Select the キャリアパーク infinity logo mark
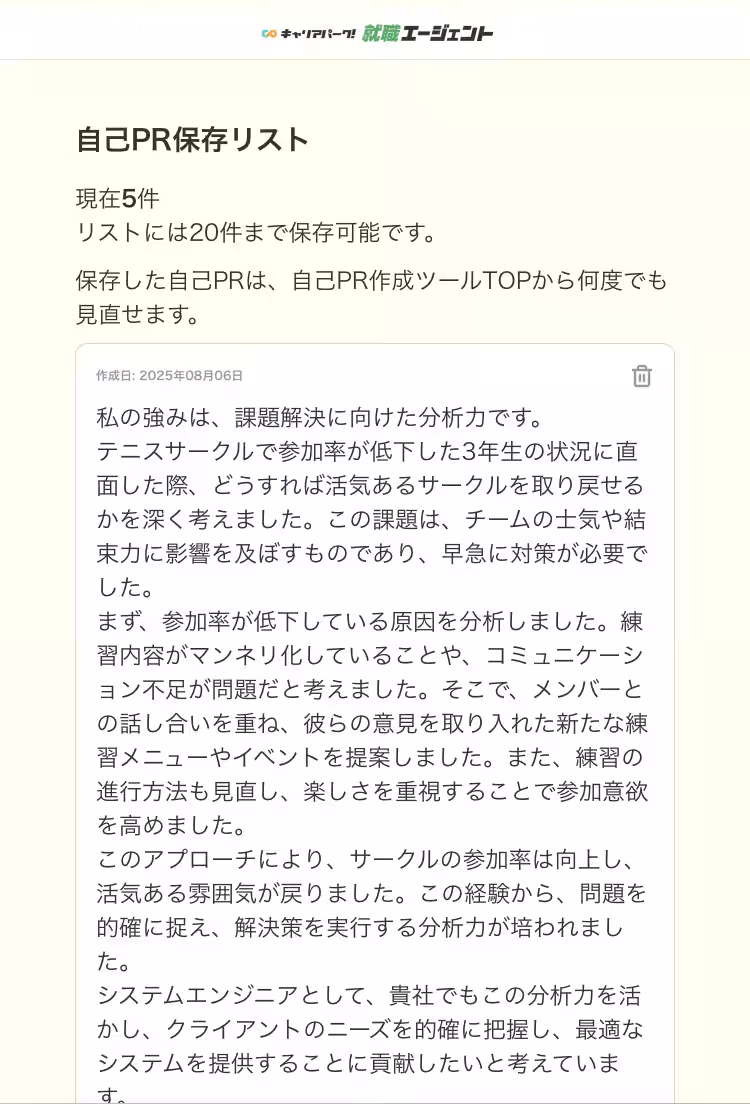This screenshot has width=750, height=1104. [268, 33]
